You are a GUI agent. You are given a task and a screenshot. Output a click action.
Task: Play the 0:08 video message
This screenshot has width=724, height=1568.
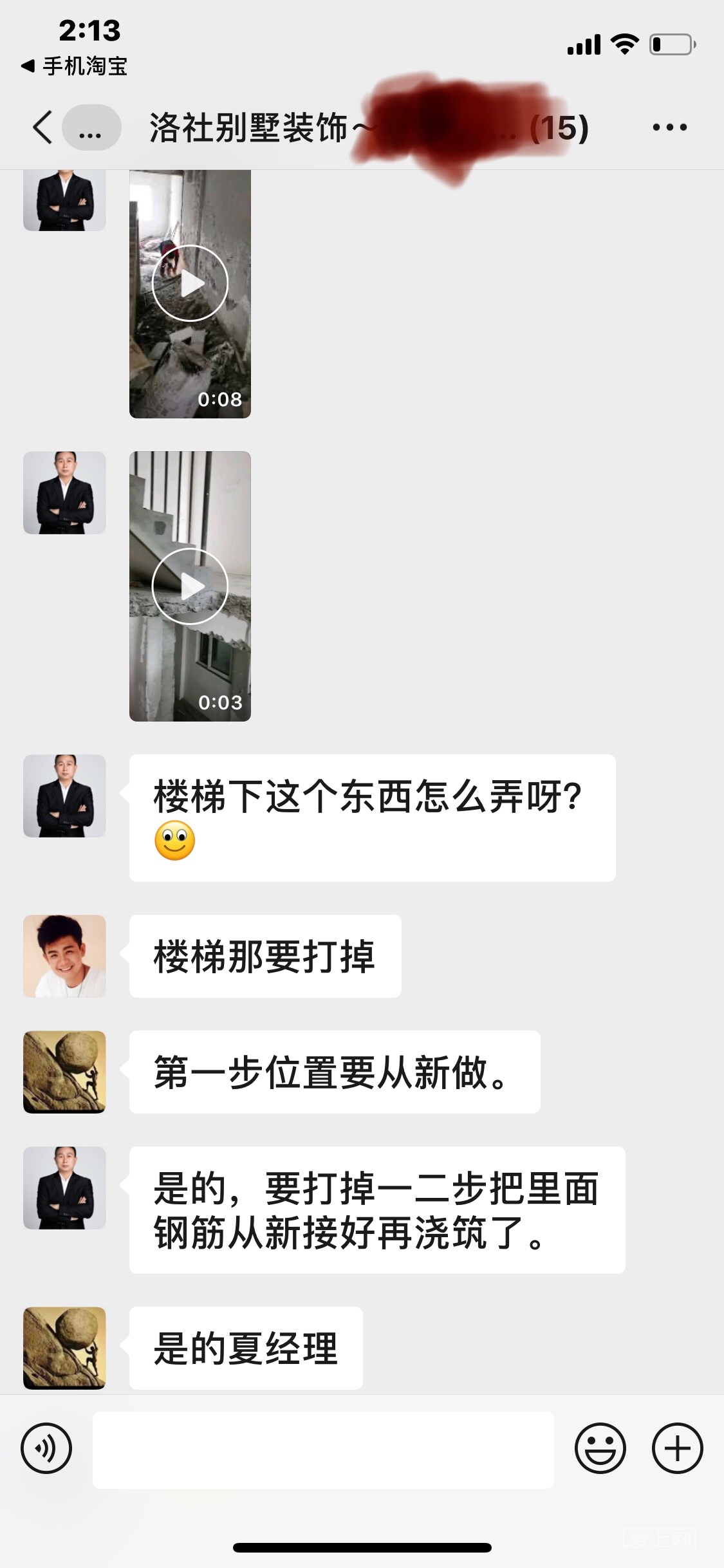pyautogui.click(x=190, y=283)
